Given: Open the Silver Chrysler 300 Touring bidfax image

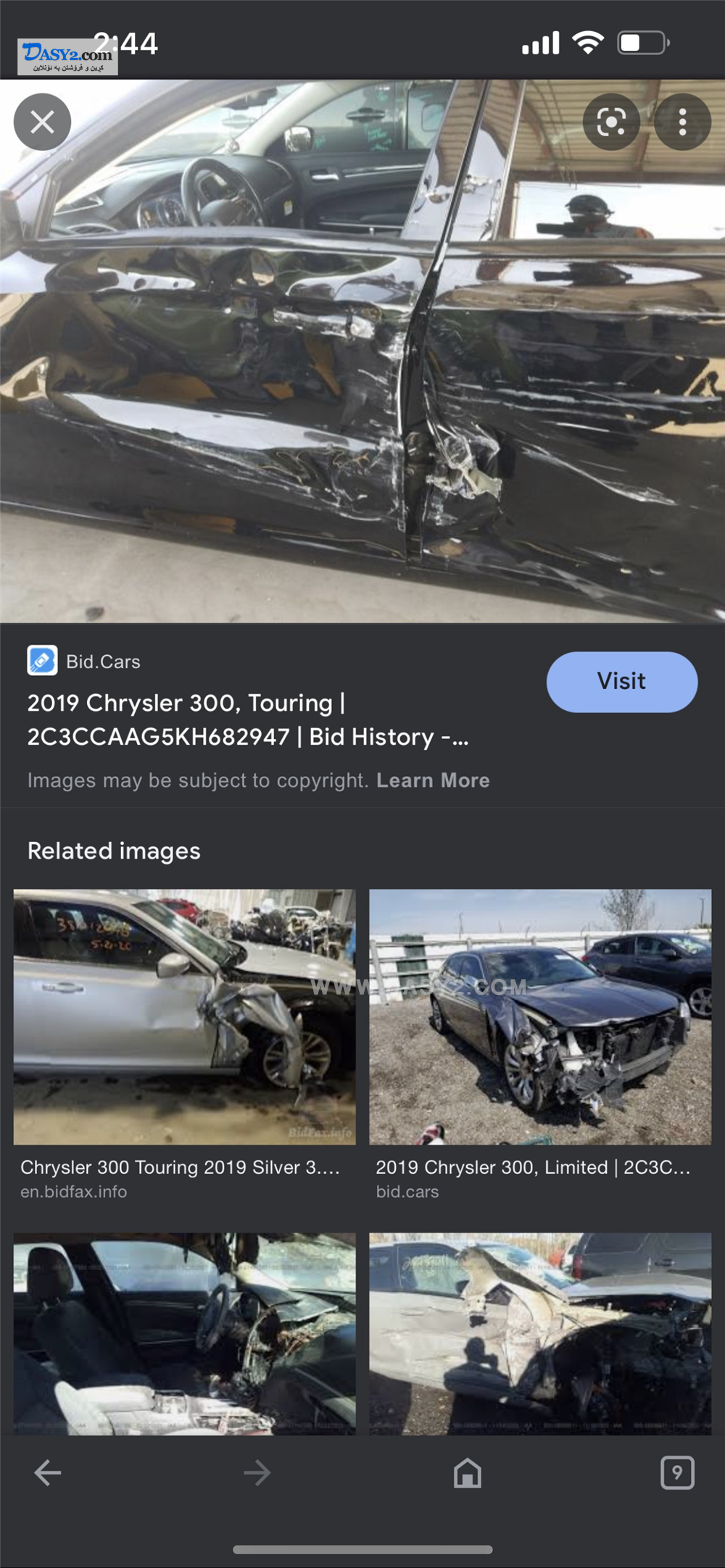Looking at the screenshot, I should (x=185, y=1017).
